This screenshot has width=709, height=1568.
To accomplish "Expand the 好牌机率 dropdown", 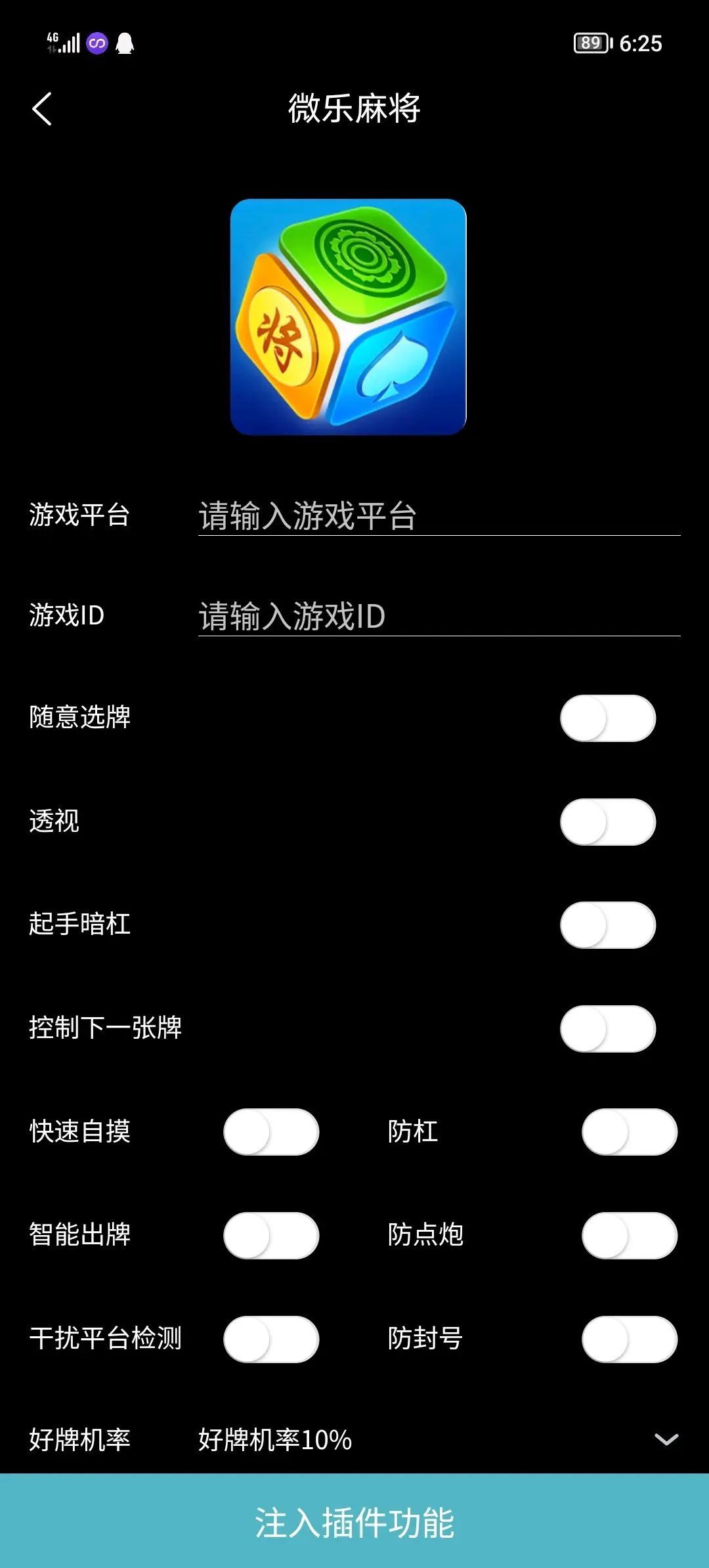I will tap(666, 1440).
